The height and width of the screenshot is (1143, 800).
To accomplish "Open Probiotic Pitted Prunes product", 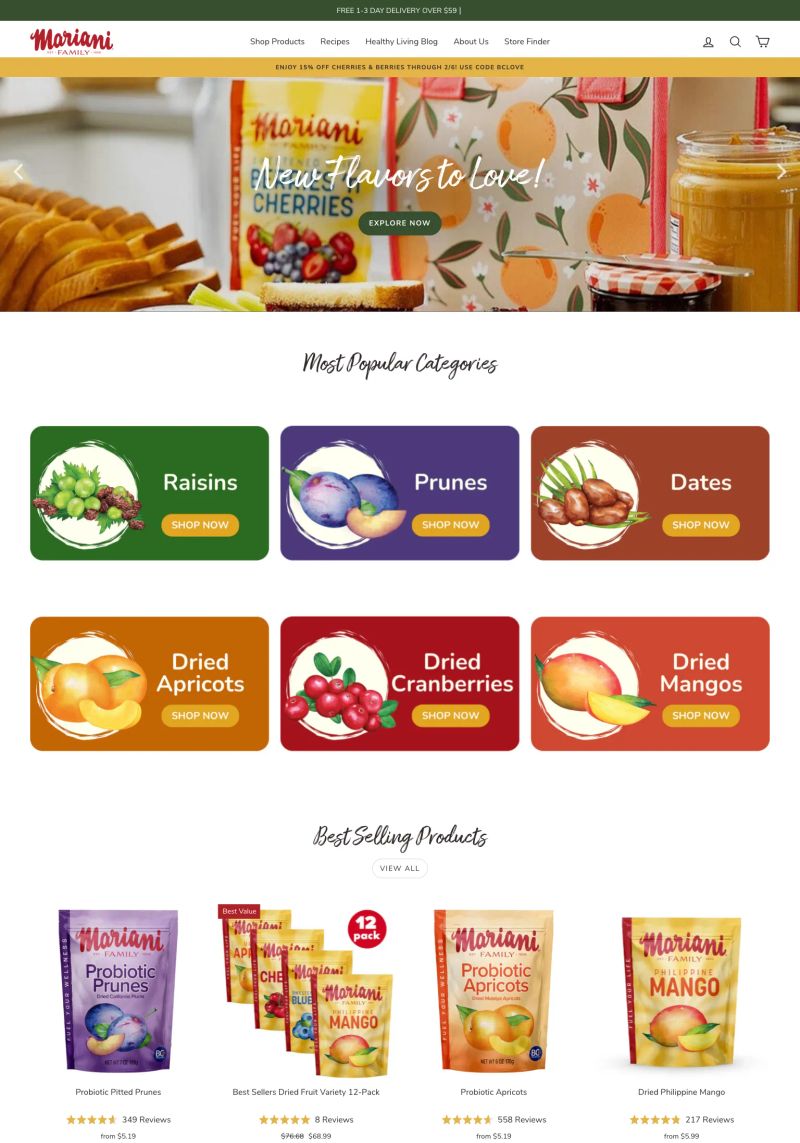I will 118,1092.
